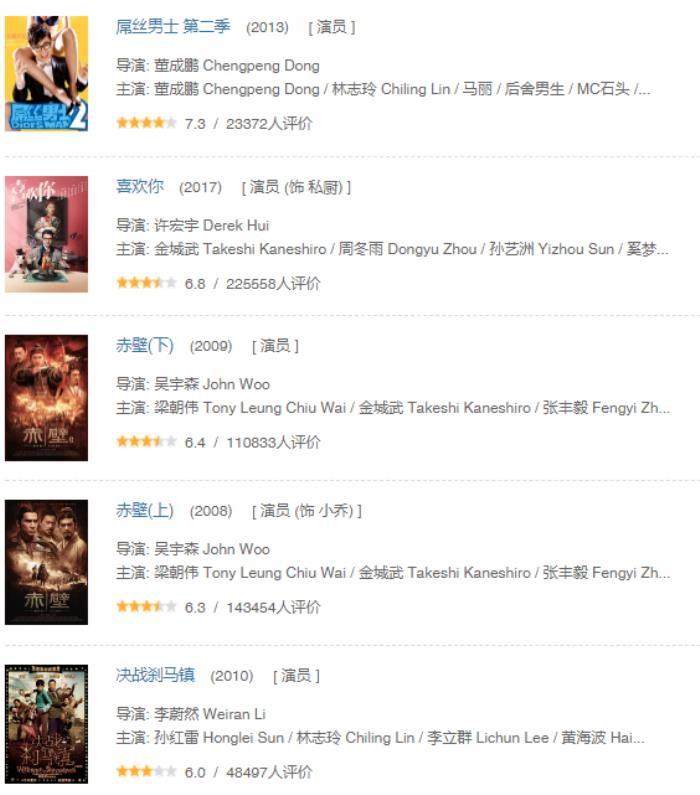The width and height of the screenshot is (700, 795).
Task: Open the 赤壁(下) title link
Action: (x=145, y=346)
